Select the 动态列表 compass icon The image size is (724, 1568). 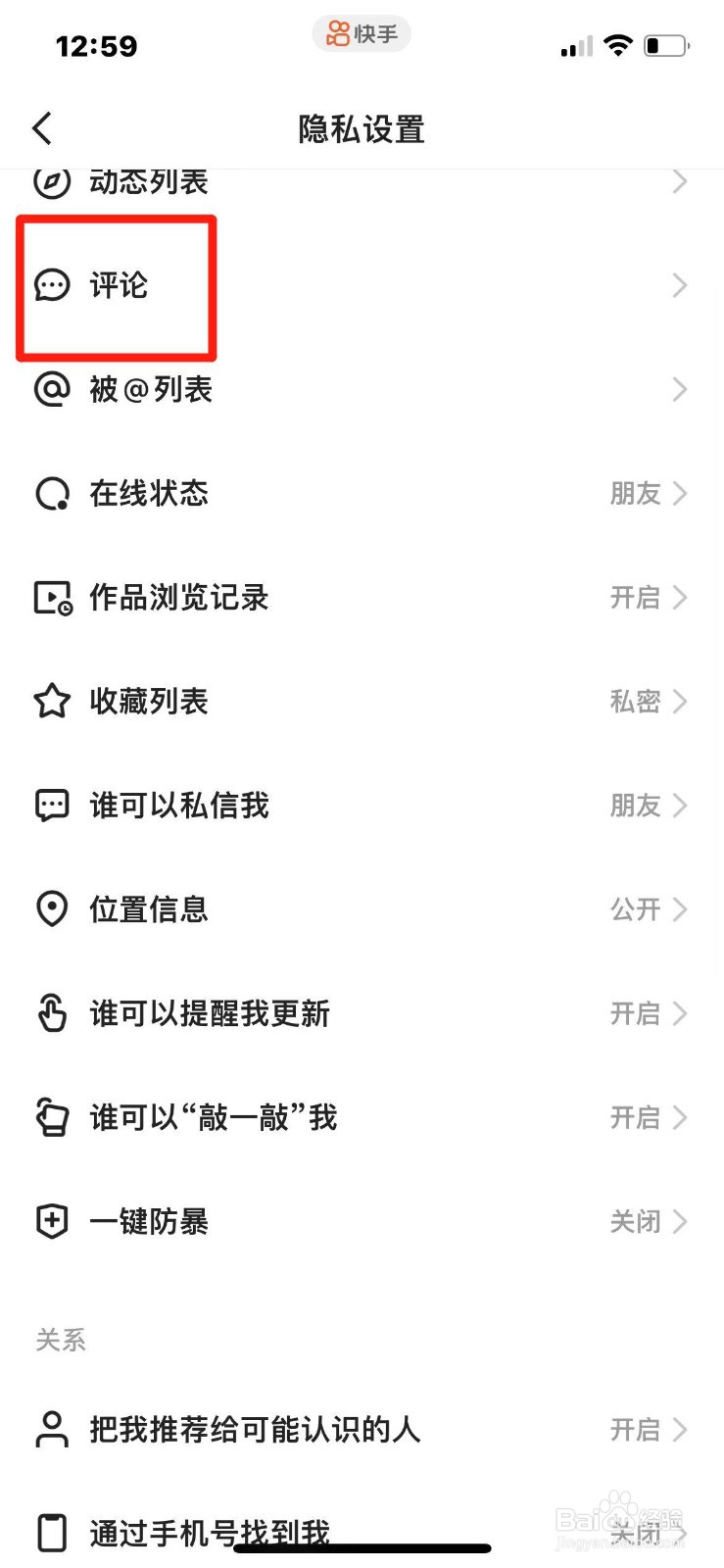52,180
